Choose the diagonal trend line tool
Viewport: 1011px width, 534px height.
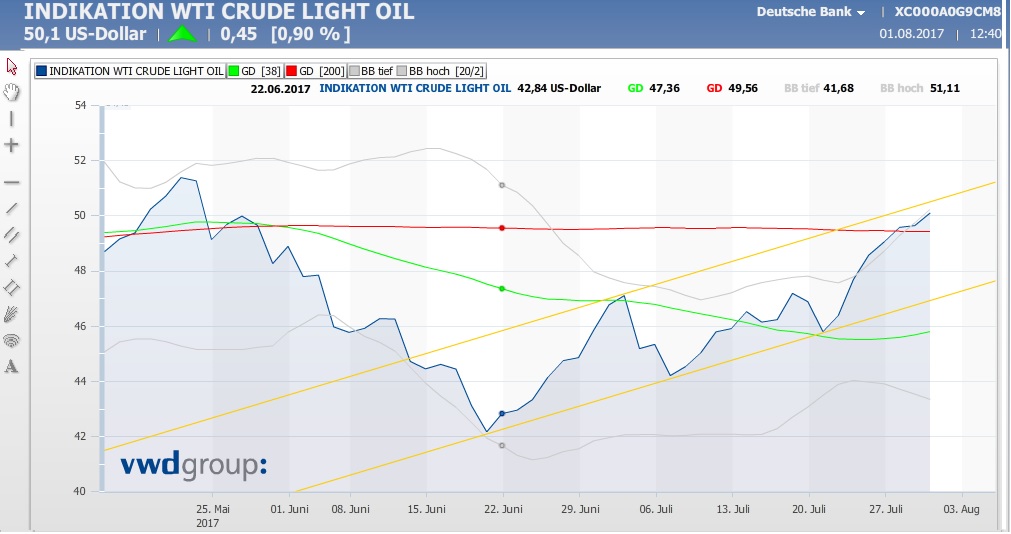pos(12,208)
